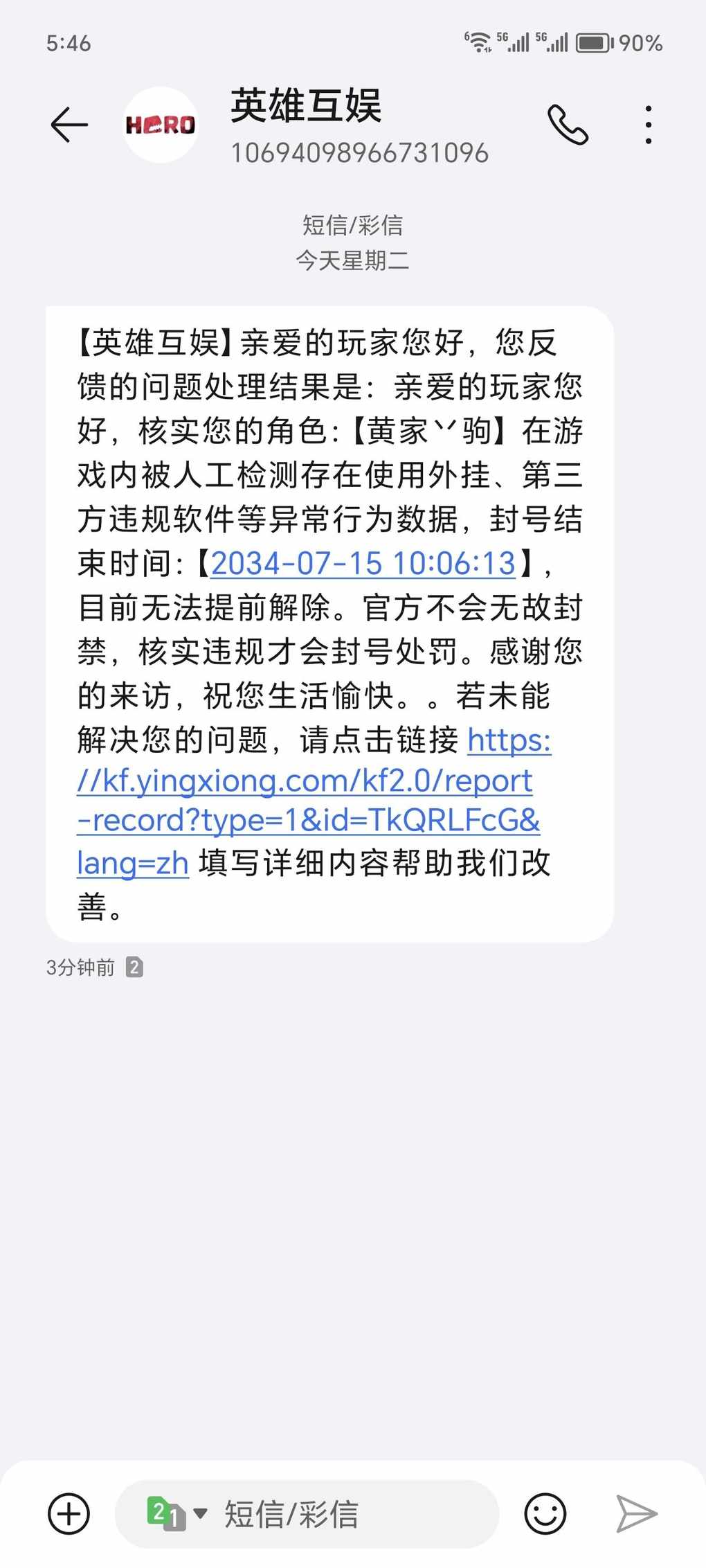Tap the 2034-07-15 10:06:13 date link
This screenshot has width=706, height=1568.
point(363,562)
